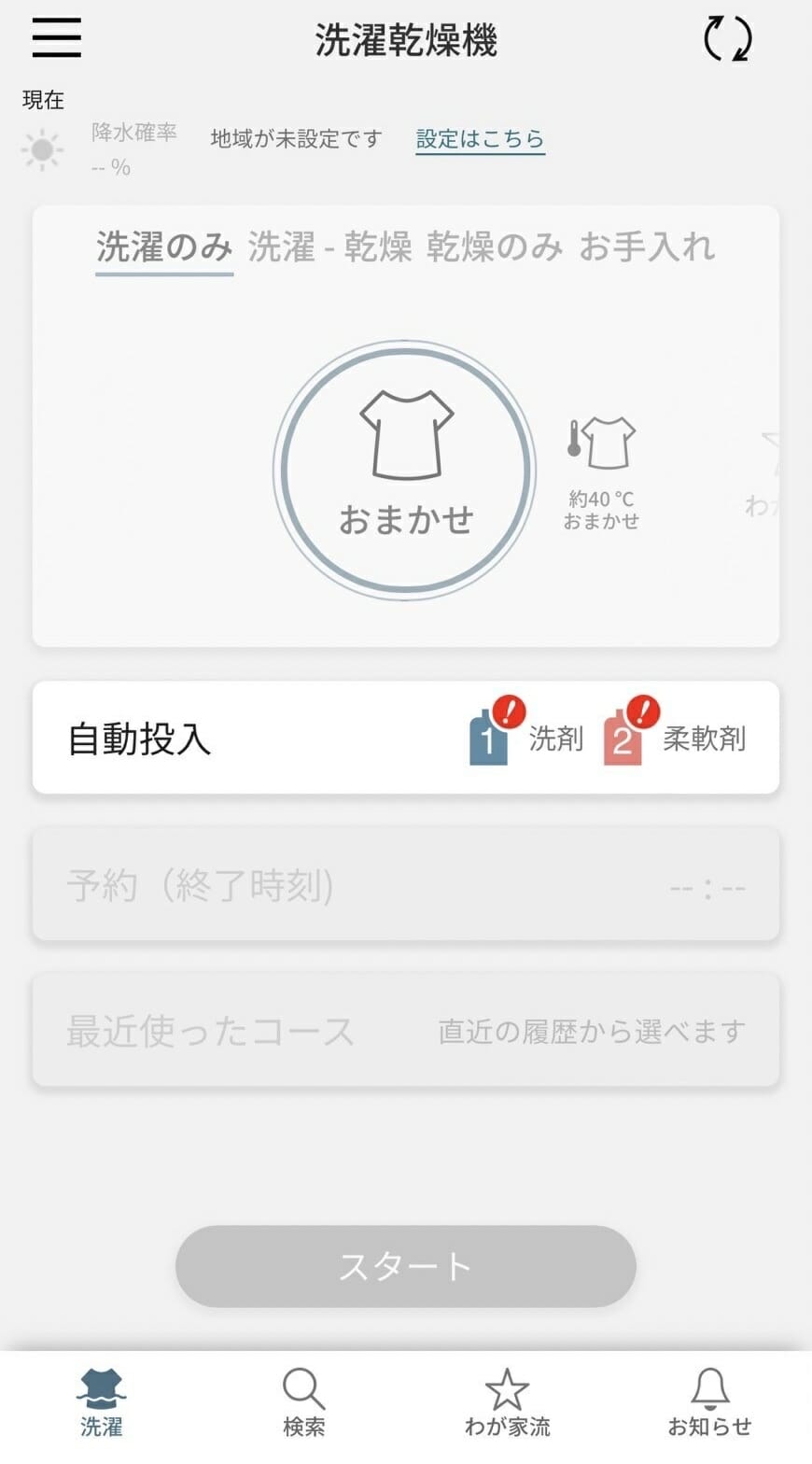The width and height of the screenshot is (812, 1464).
Task: Select the 洗濯のみ tab
Action: coord(164,247)
